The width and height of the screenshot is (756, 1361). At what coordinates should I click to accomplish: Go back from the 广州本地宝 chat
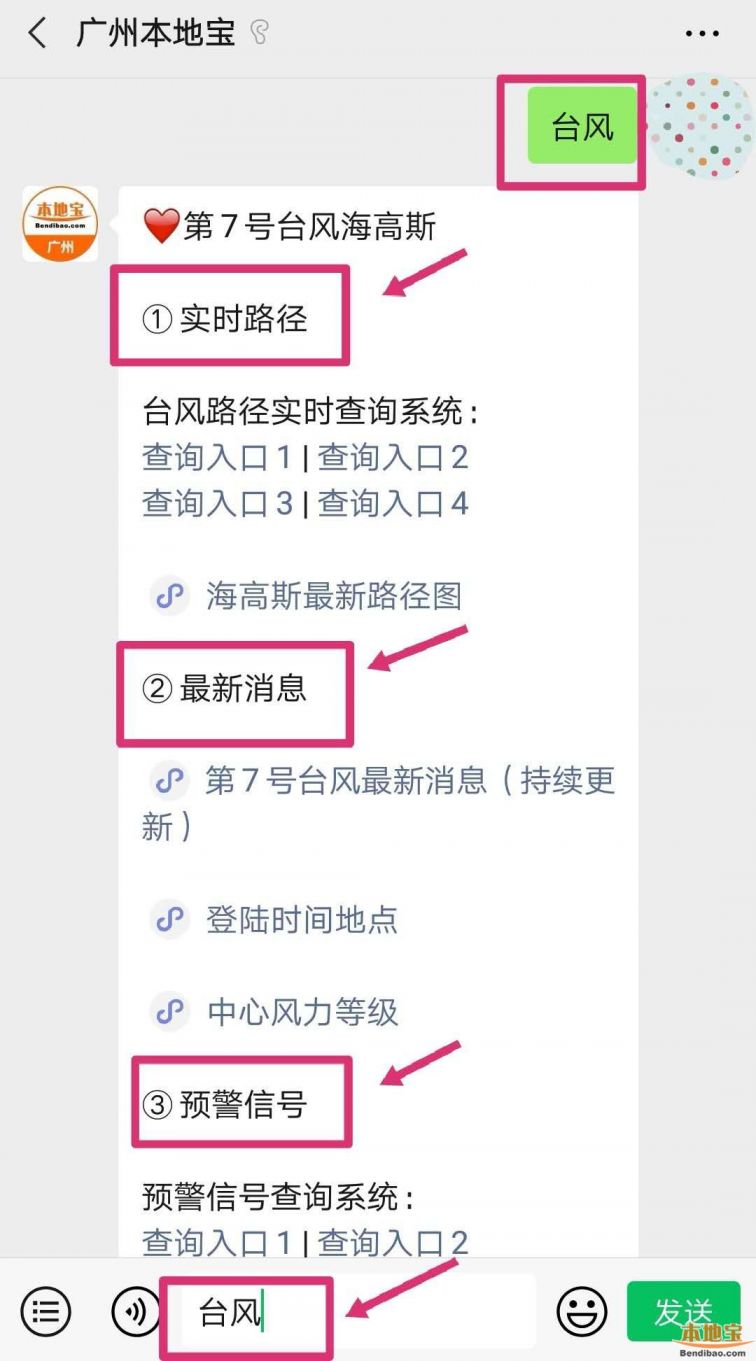(x=37, y=33)
